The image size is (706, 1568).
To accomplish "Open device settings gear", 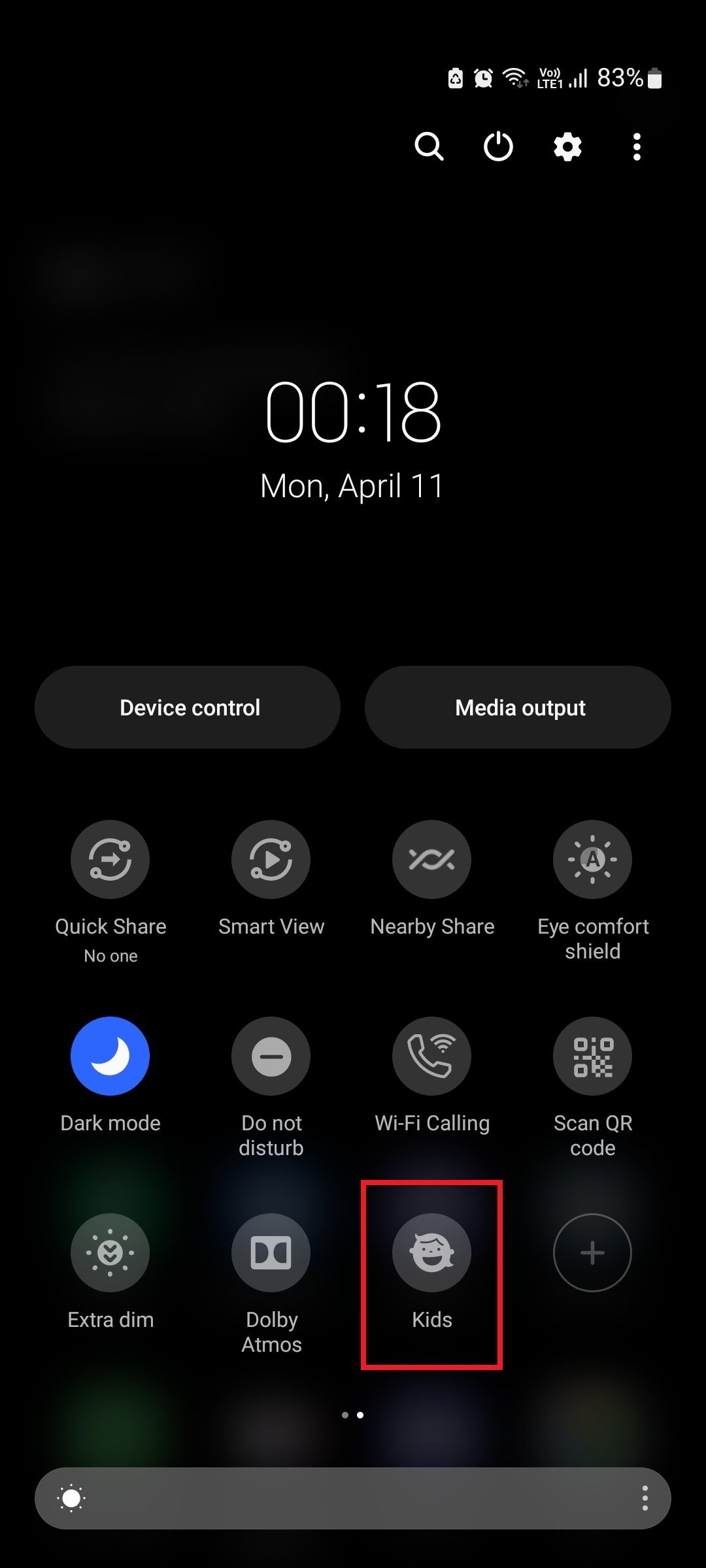I will tap(567, 146).
